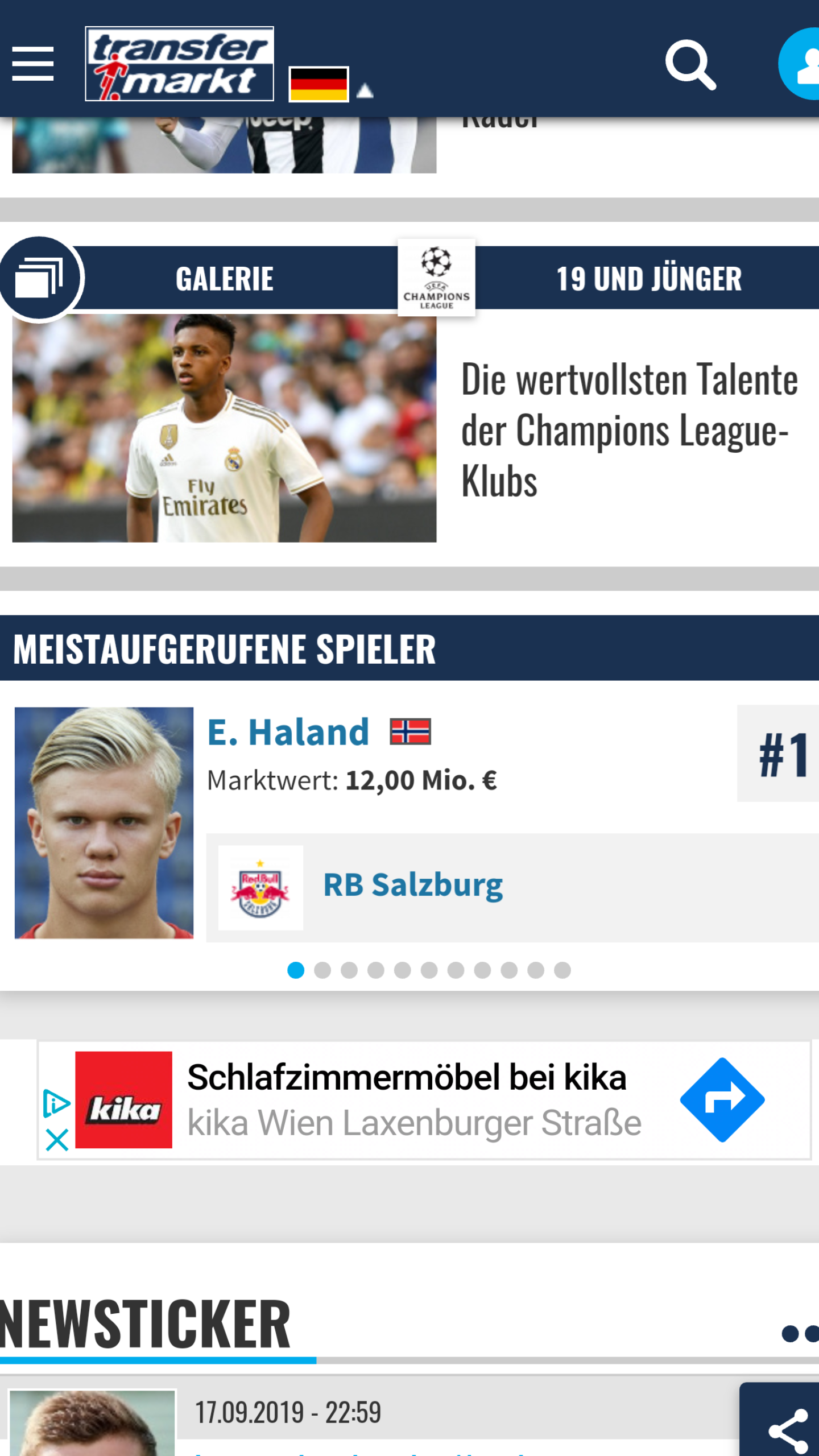The height and width of the screenshot is (1456, 819).
Task: Open the kika ad directions arrow
Action: tap(722, 1100)
